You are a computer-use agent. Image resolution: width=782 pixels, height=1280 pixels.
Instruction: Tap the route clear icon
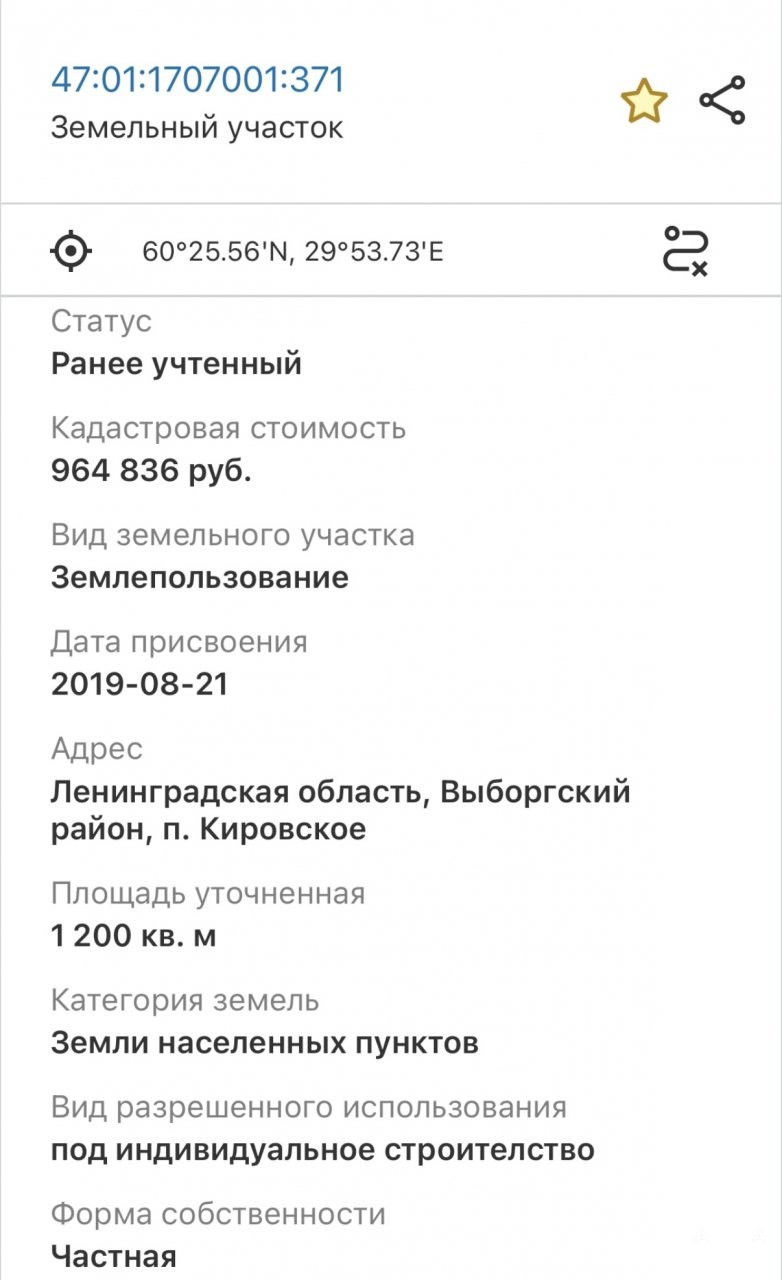pos(687,250)
